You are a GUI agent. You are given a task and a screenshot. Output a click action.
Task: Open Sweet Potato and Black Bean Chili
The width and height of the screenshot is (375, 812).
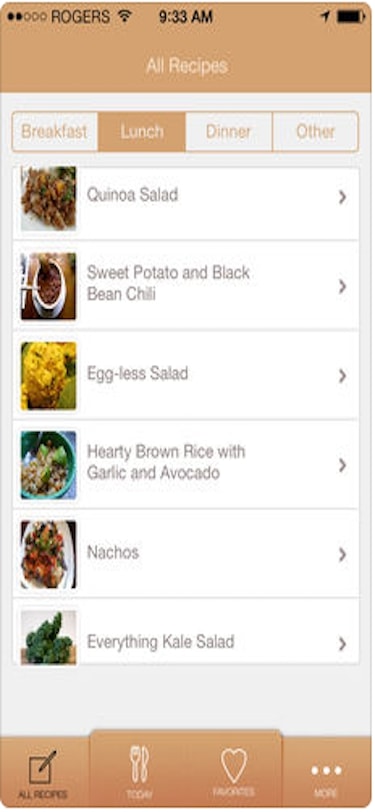coord(186,285)
